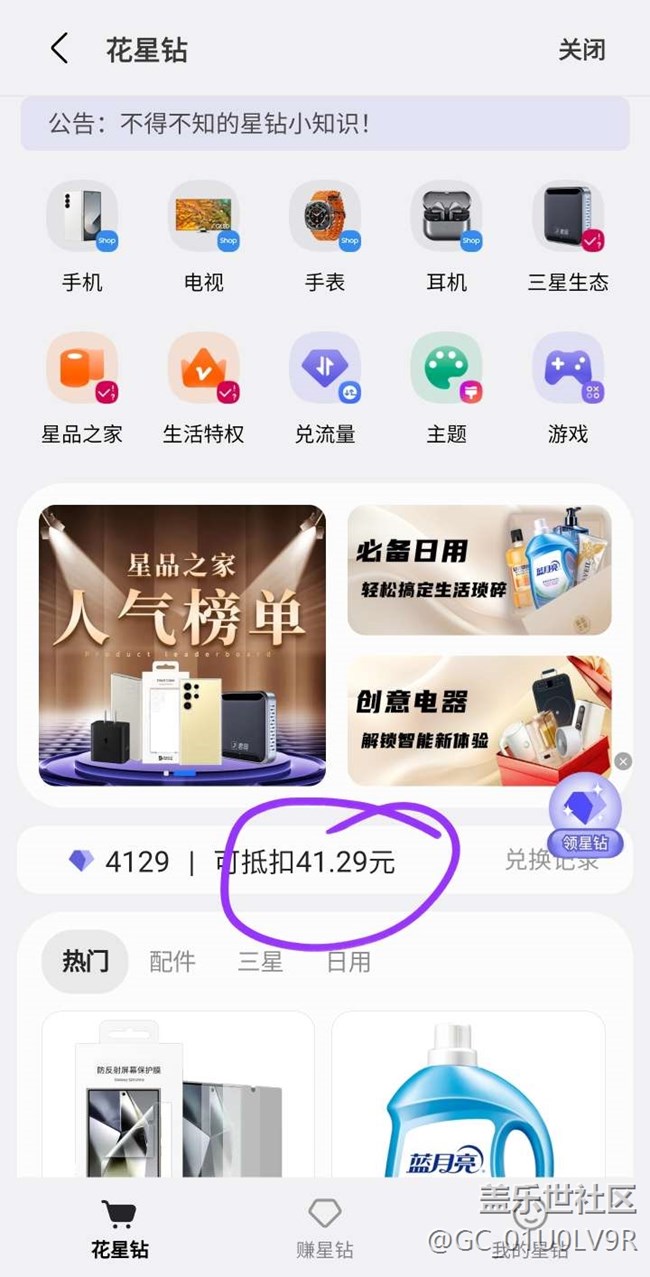Go back using the top-left arrow
The height and width of the screenshot is (1277, 650).
(x=60, y=49)
